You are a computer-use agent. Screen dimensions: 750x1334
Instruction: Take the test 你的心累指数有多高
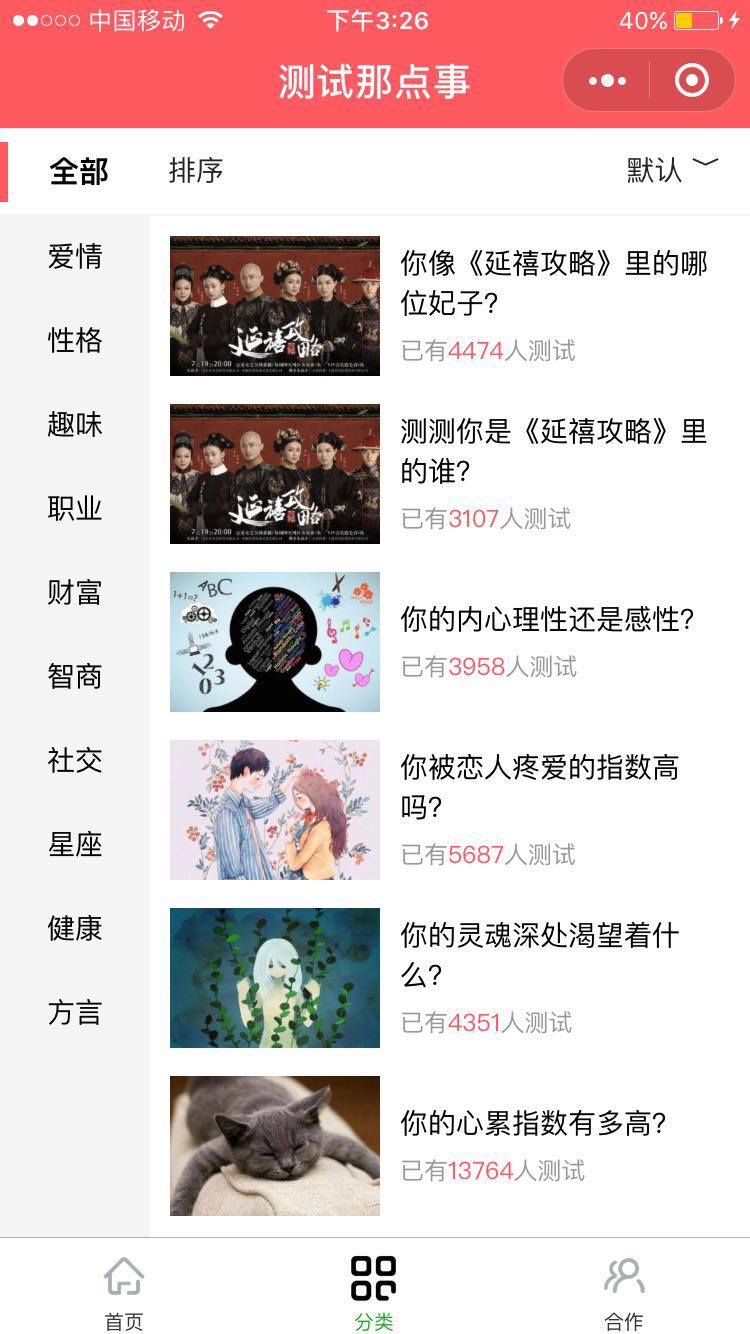(533, 1124)
